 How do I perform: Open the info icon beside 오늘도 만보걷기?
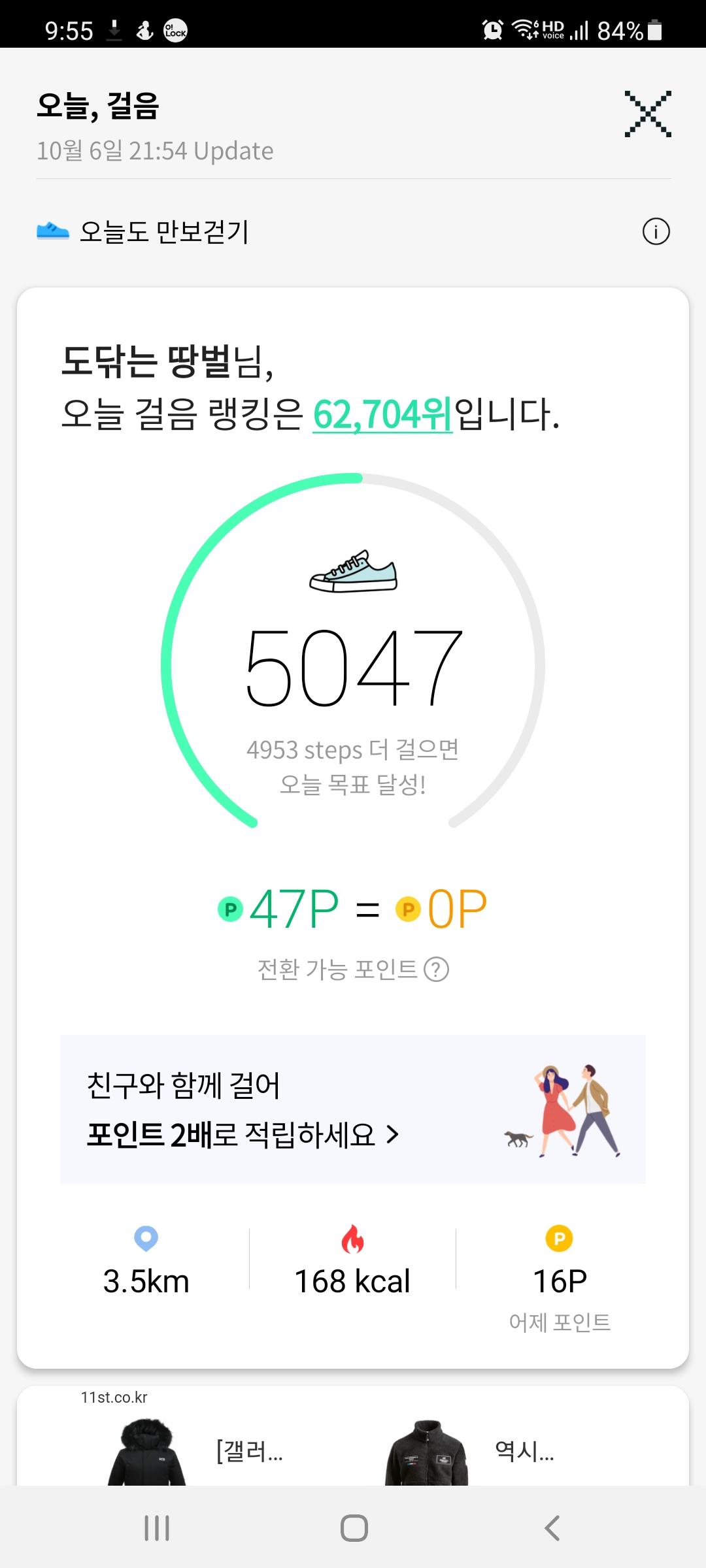pos(656,231)
